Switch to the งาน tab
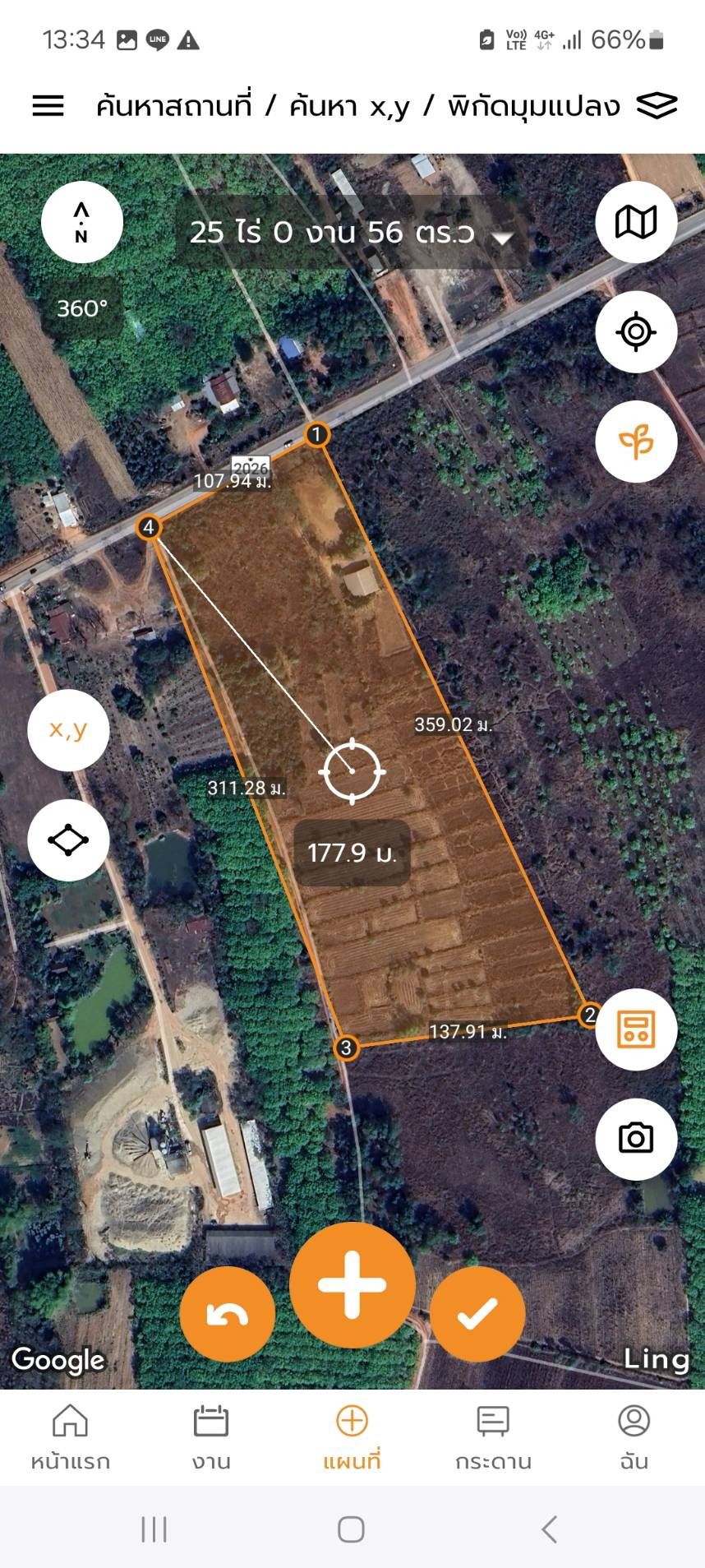Viewport: 705px width, 1568px height. [x=211, y=1438]
